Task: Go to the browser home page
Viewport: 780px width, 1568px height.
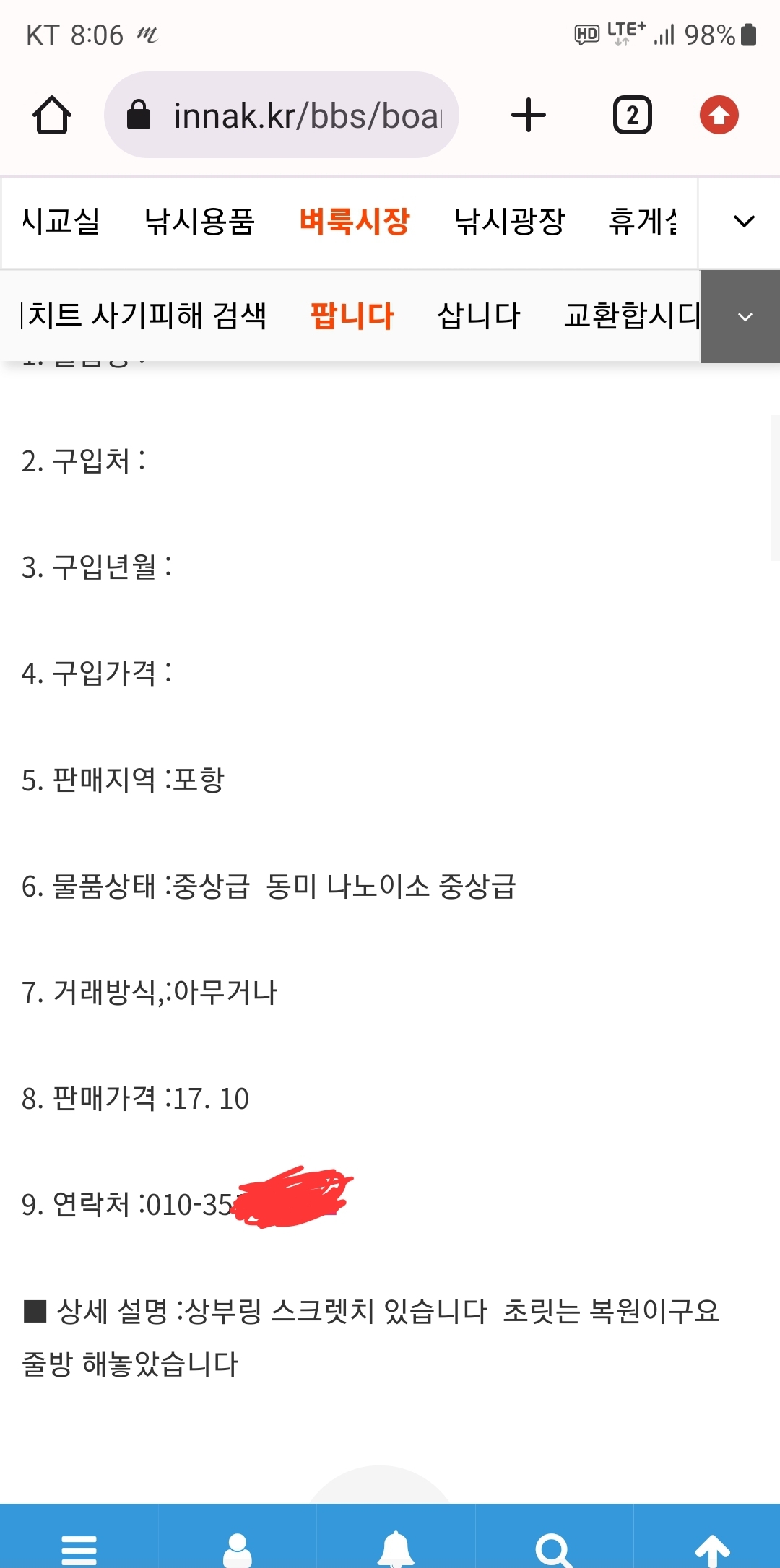Action: point(52,116)
